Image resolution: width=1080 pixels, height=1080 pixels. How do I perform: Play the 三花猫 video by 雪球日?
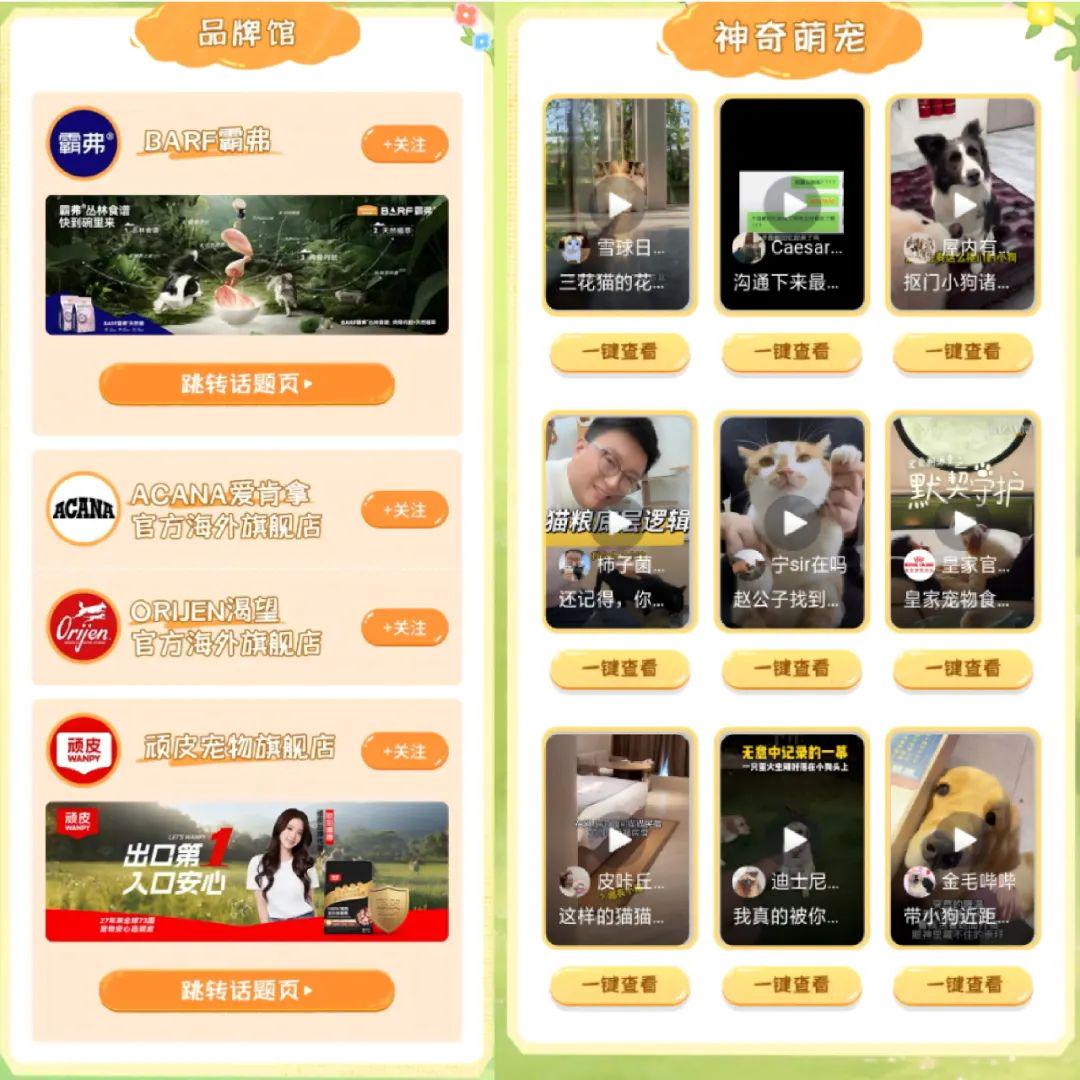pyautogui.click(x=619, y=204)
